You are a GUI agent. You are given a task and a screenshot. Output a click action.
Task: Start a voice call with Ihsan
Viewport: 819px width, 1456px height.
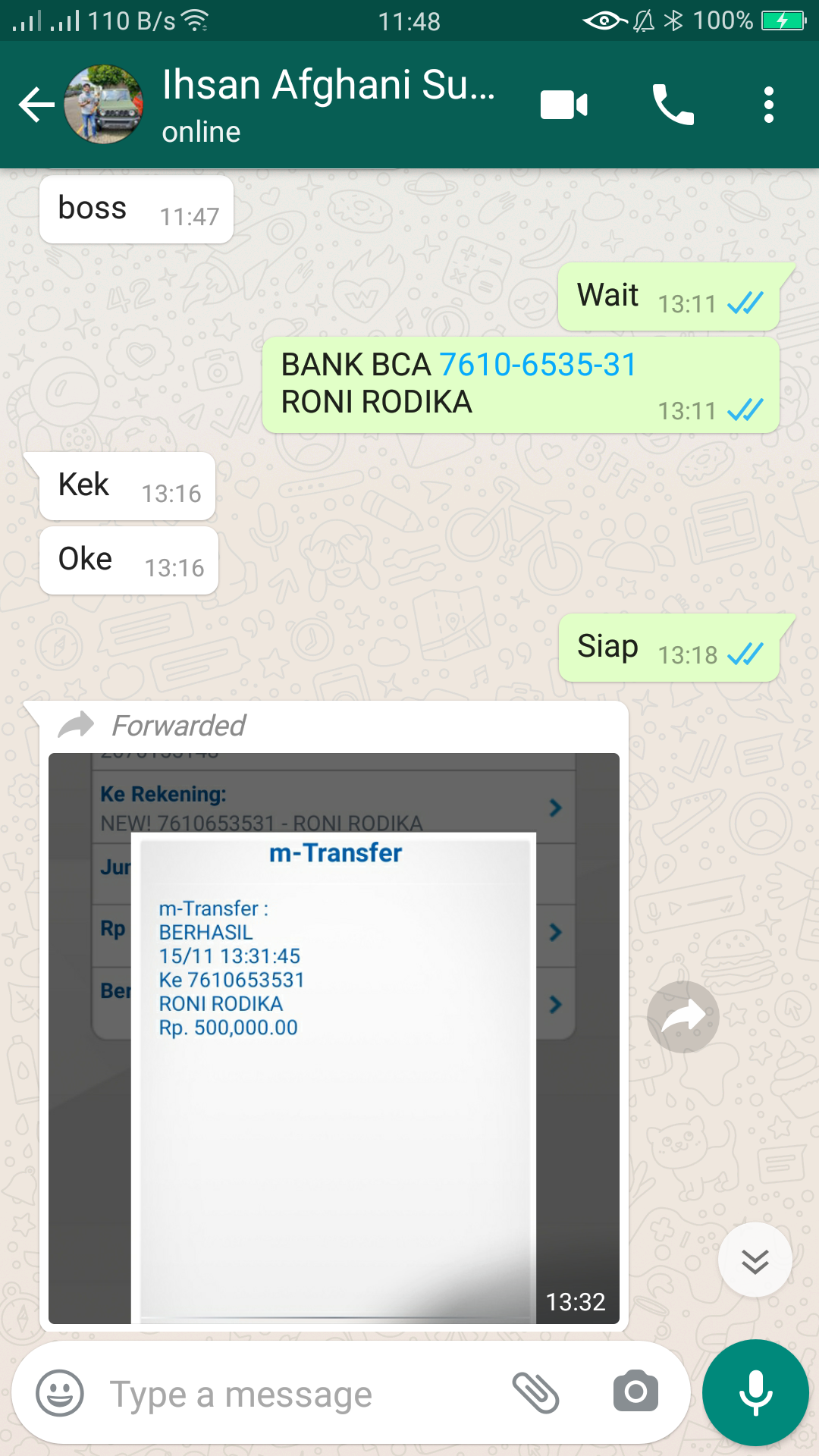(673, 105)
